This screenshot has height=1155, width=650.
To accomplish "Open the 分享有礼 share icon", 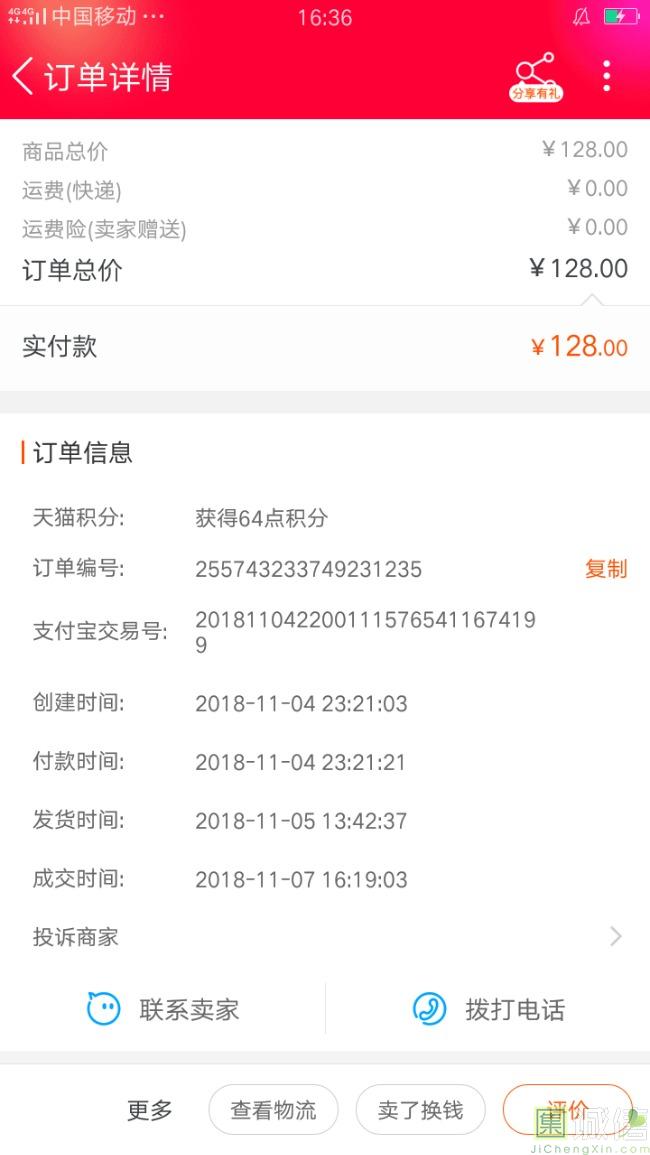I will (536, 76).
